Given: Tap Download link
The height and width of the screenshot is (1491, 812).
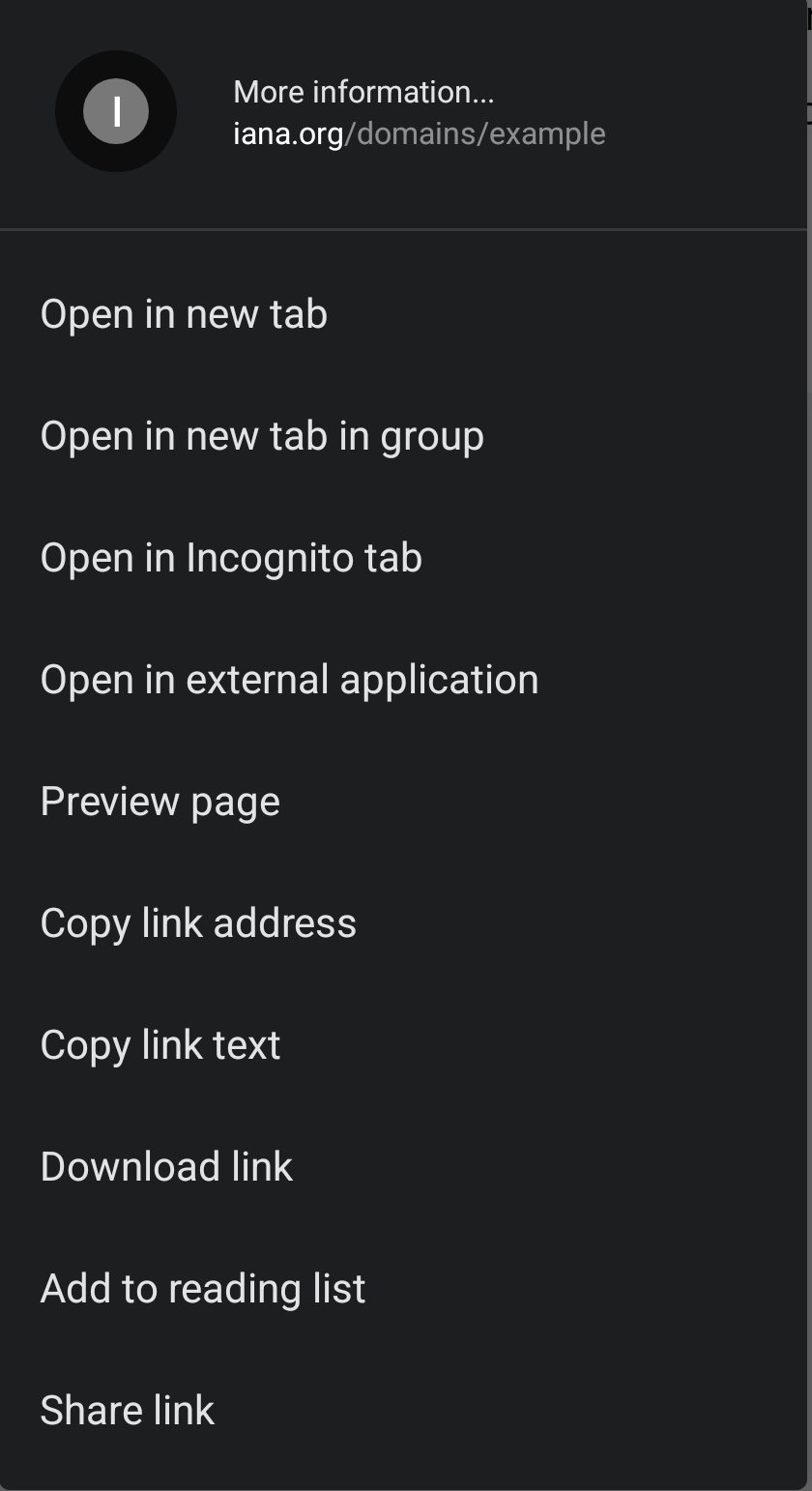Looking at the screenshot, I should point(166,1167).
